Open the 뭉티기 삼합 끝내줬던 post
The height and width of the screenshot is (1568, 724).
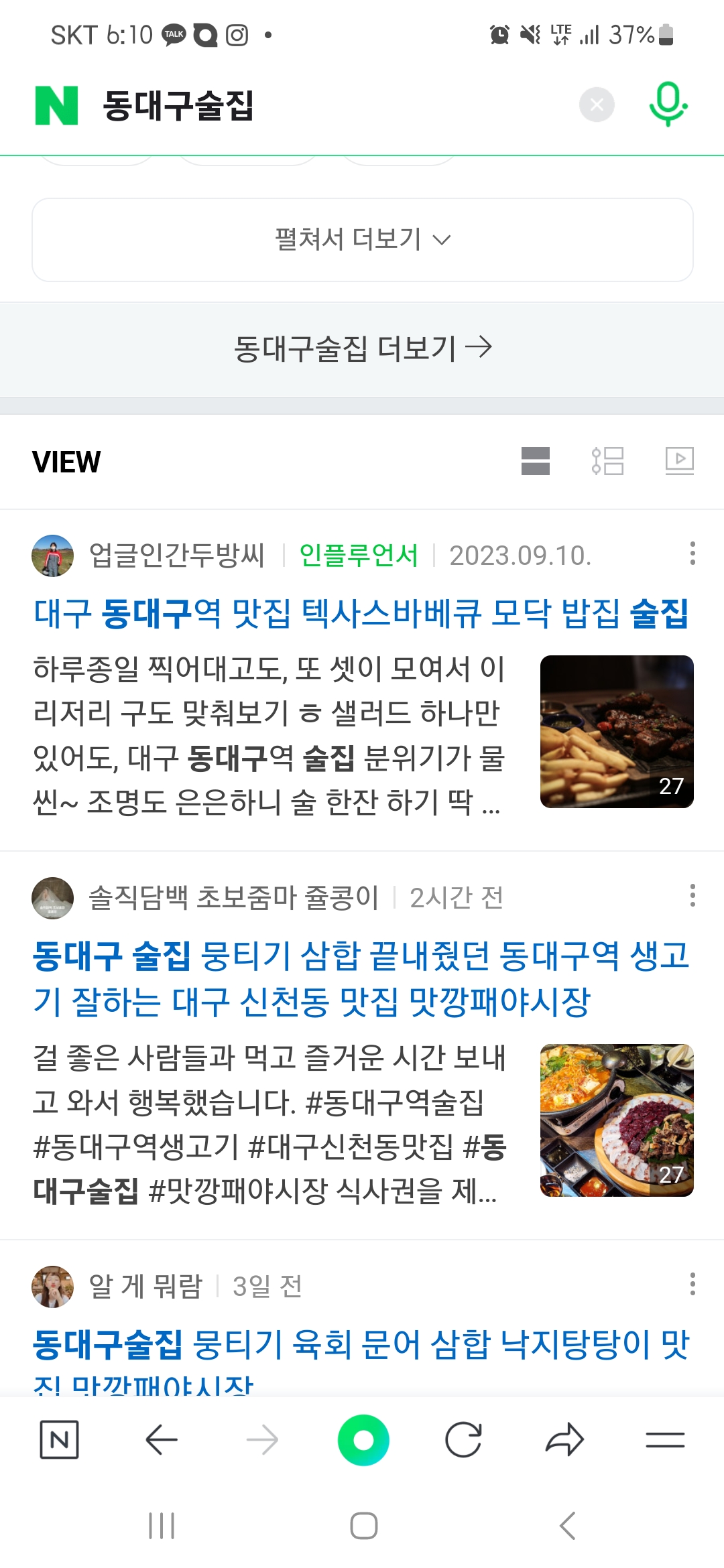click(x=361, y=978)
